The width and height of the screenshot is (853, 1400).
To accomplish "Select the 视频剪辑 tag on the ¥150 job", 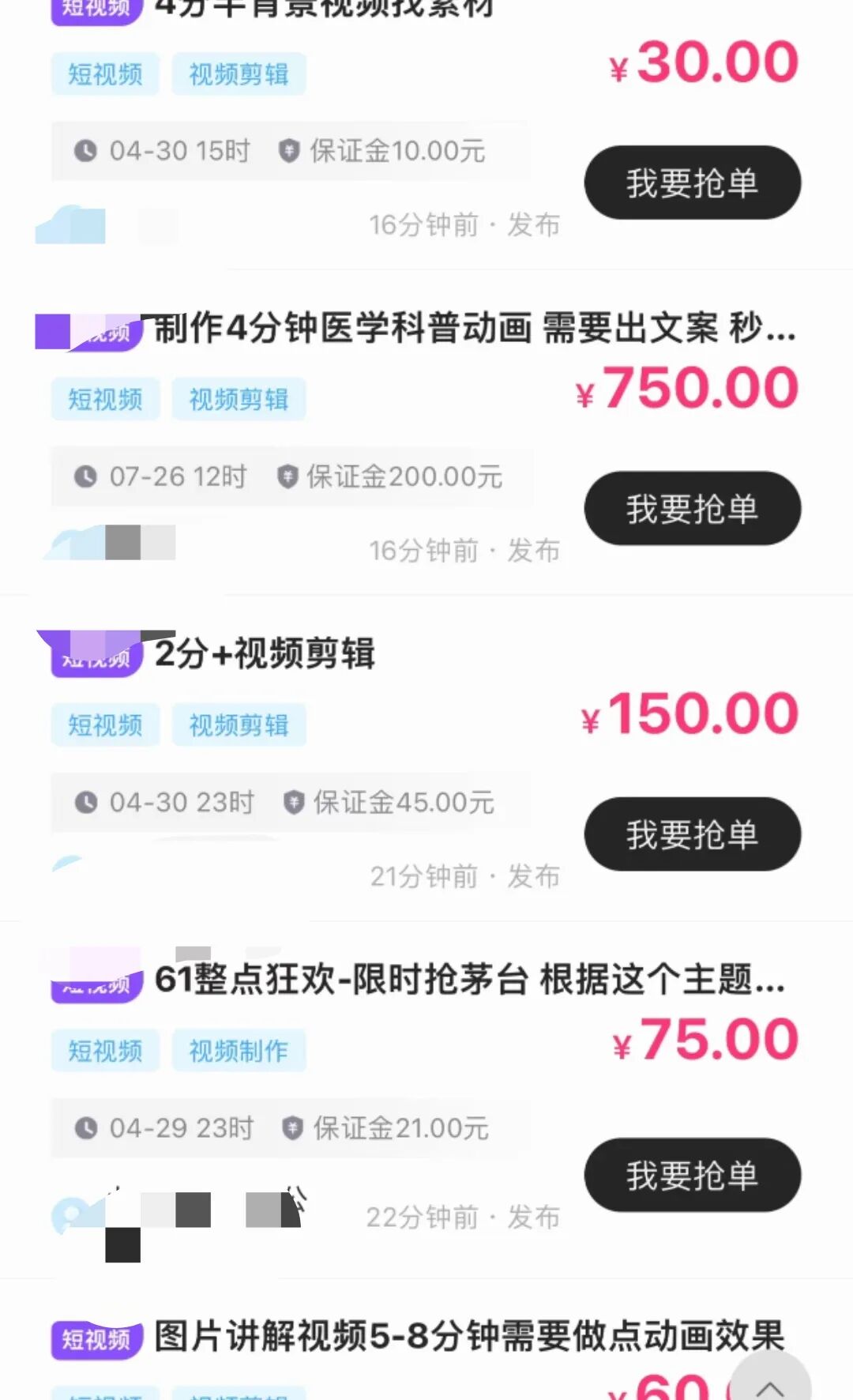I will pyautogui.click(x=239, y=724).
